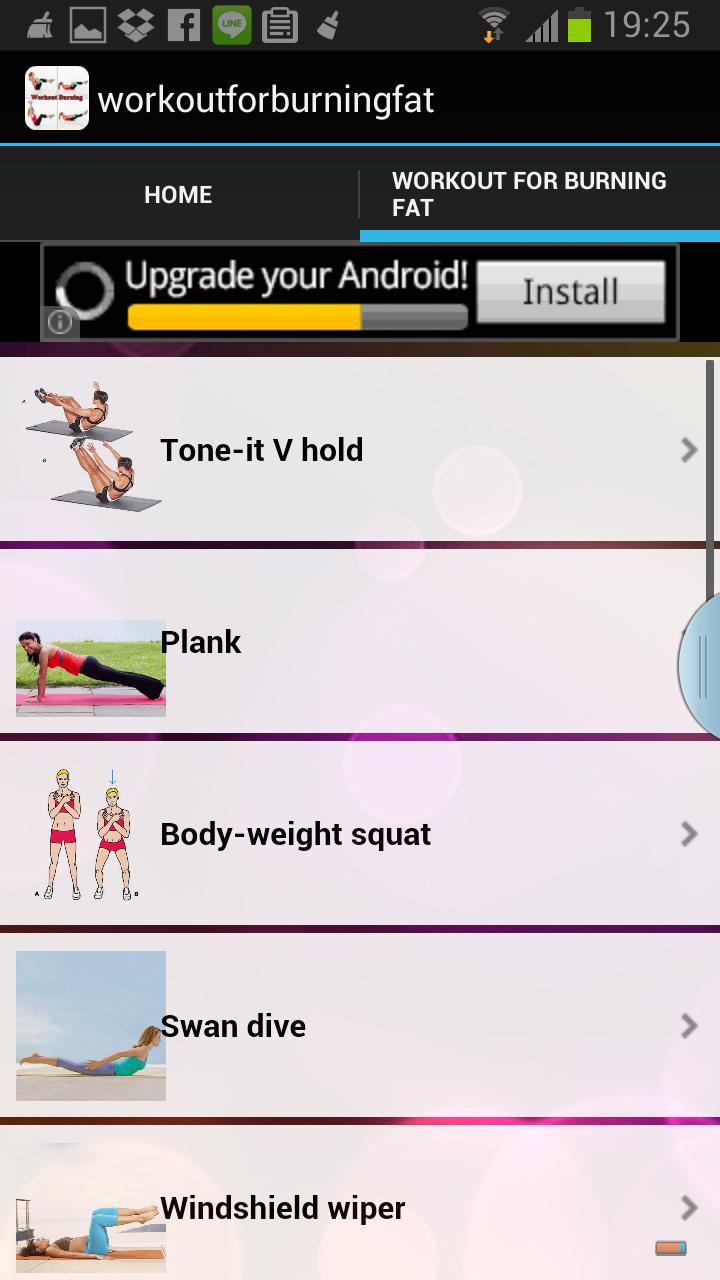720x1280 pixels.
Task: Open the Facebook notification icon
Action: [x=185, y=24]
